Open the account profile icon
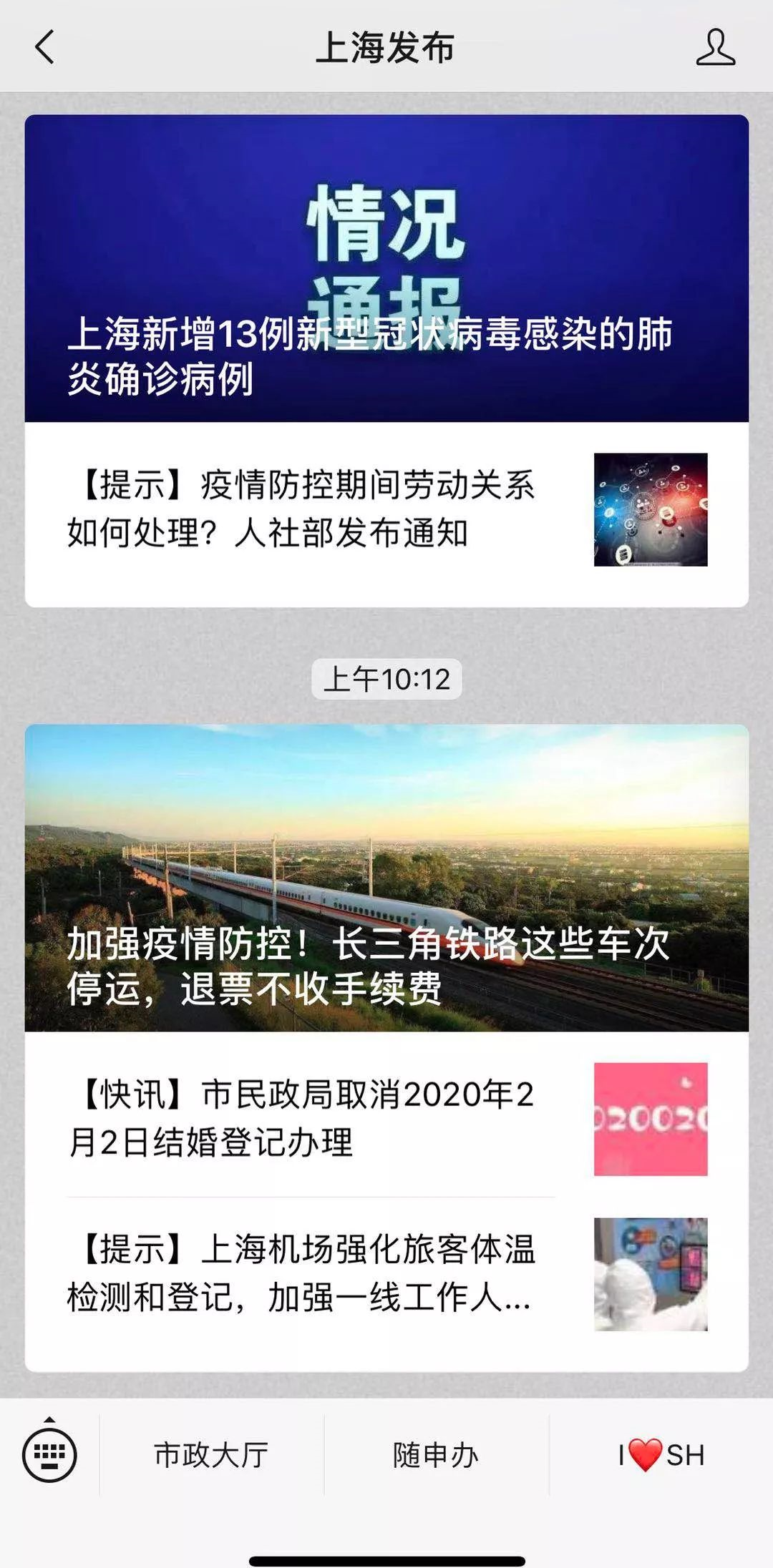 pos(715,47)
